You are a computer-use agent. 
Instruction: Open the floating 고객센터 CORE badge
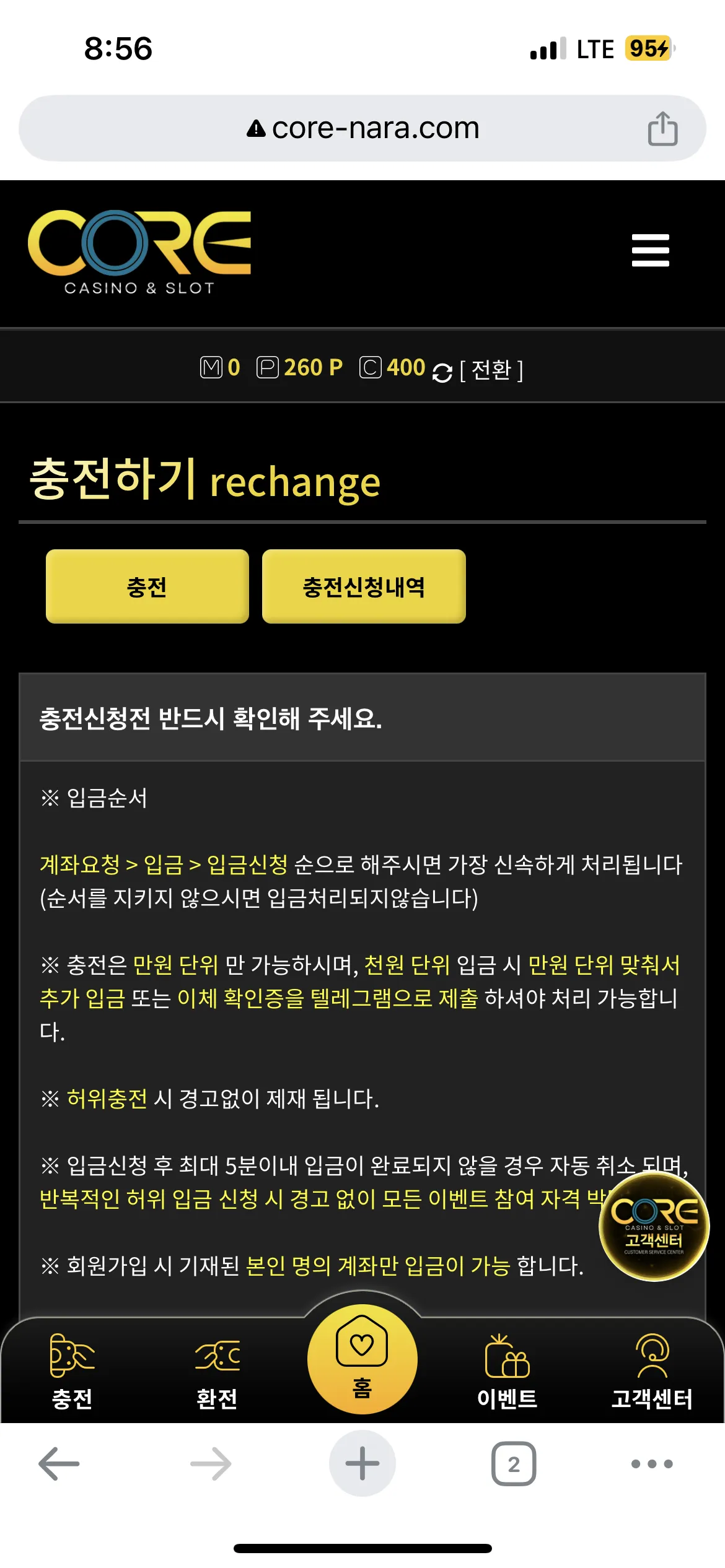point(654,1227)
